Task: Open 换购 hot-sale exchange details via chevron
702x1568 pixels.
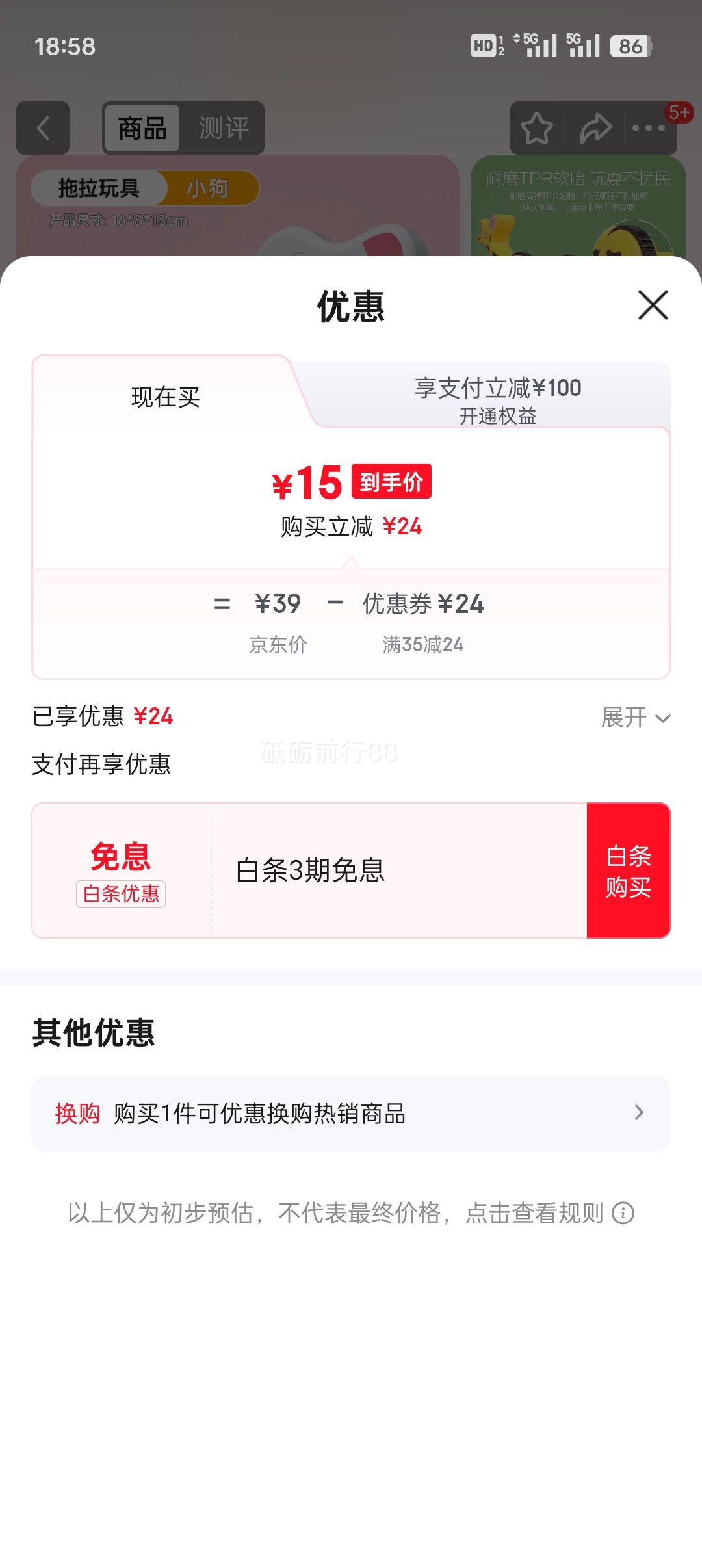Action: 640,1113
